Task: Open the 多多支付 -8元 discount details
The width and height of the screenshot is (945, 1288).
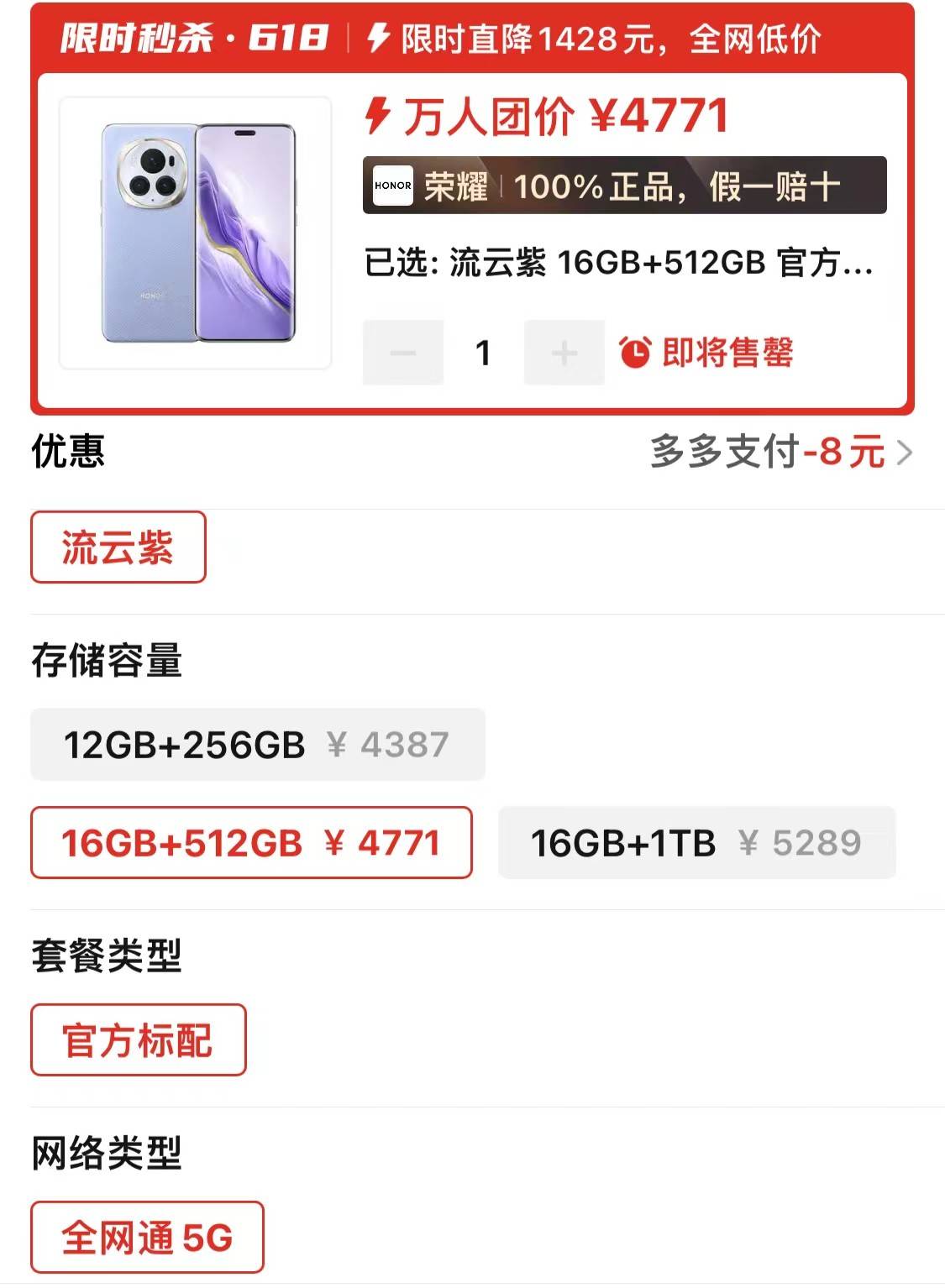Action: pos(781,452)
